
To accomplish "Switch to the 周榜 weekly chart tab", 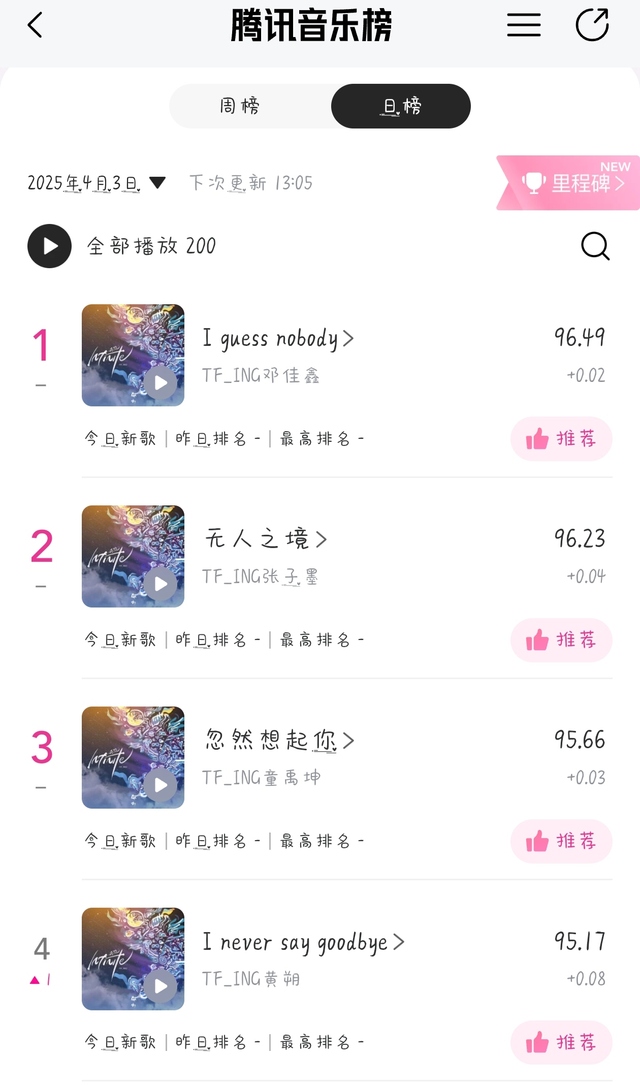I will (239, 106).
